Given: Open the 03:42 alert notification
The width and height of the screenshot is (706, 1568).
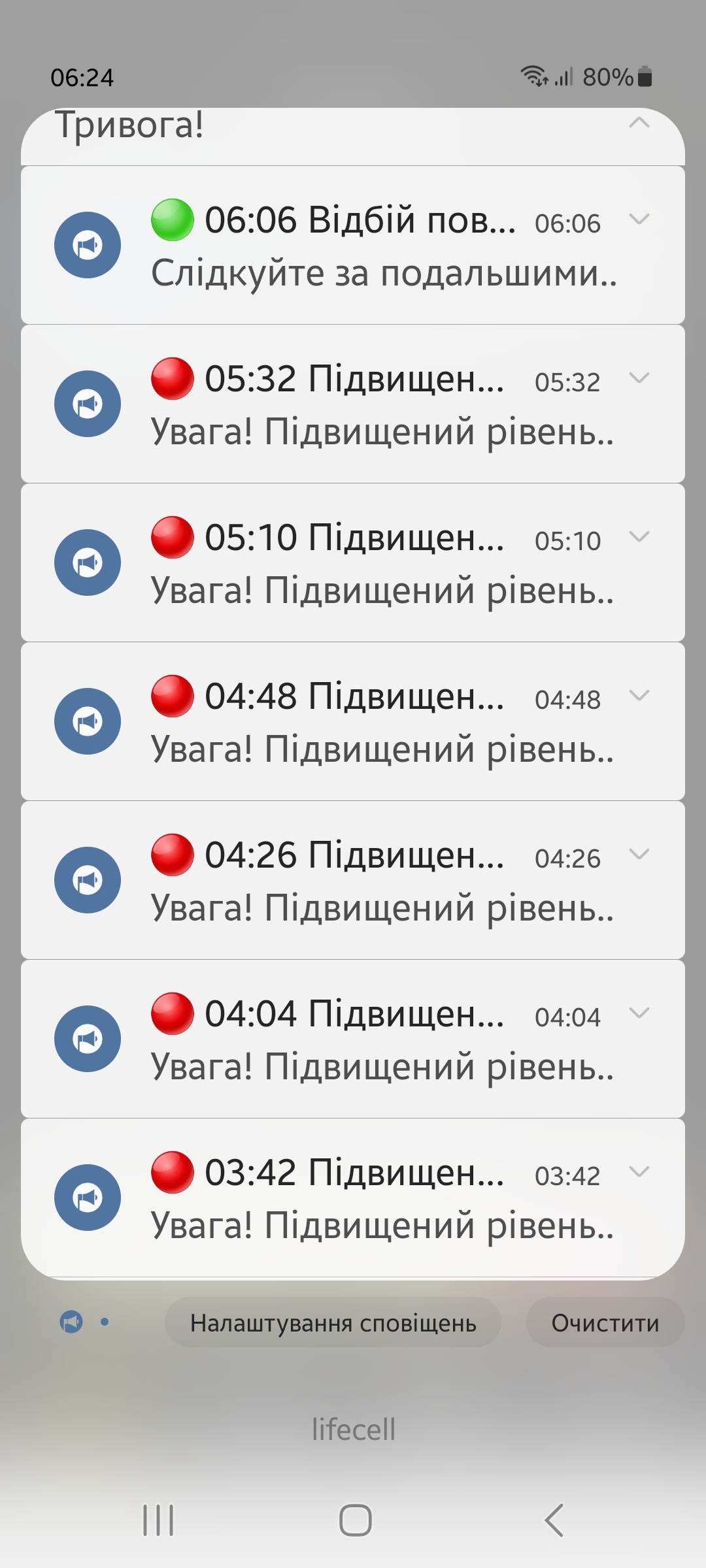Looking at the screenshot, I should tap(353, 1198).
